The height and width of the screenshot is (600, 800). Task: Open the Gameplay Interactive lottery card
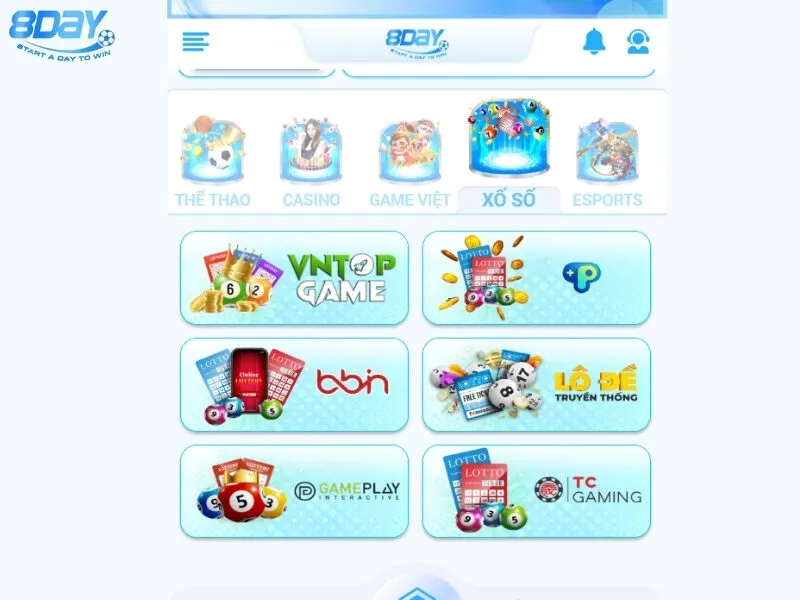pos(294,492)
